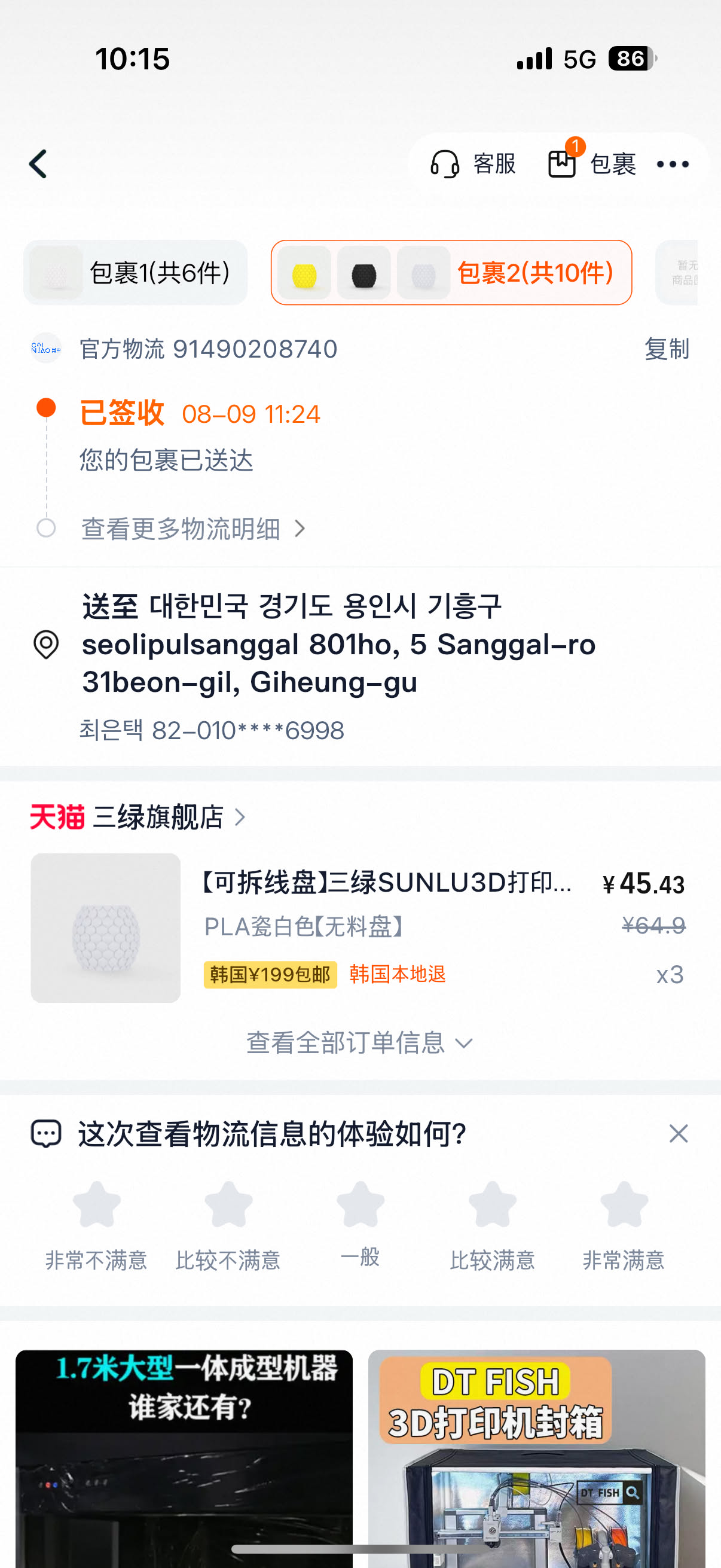The image size is (721, 1568).
Task: Go back using the top-left arrow
Action: 38,164
